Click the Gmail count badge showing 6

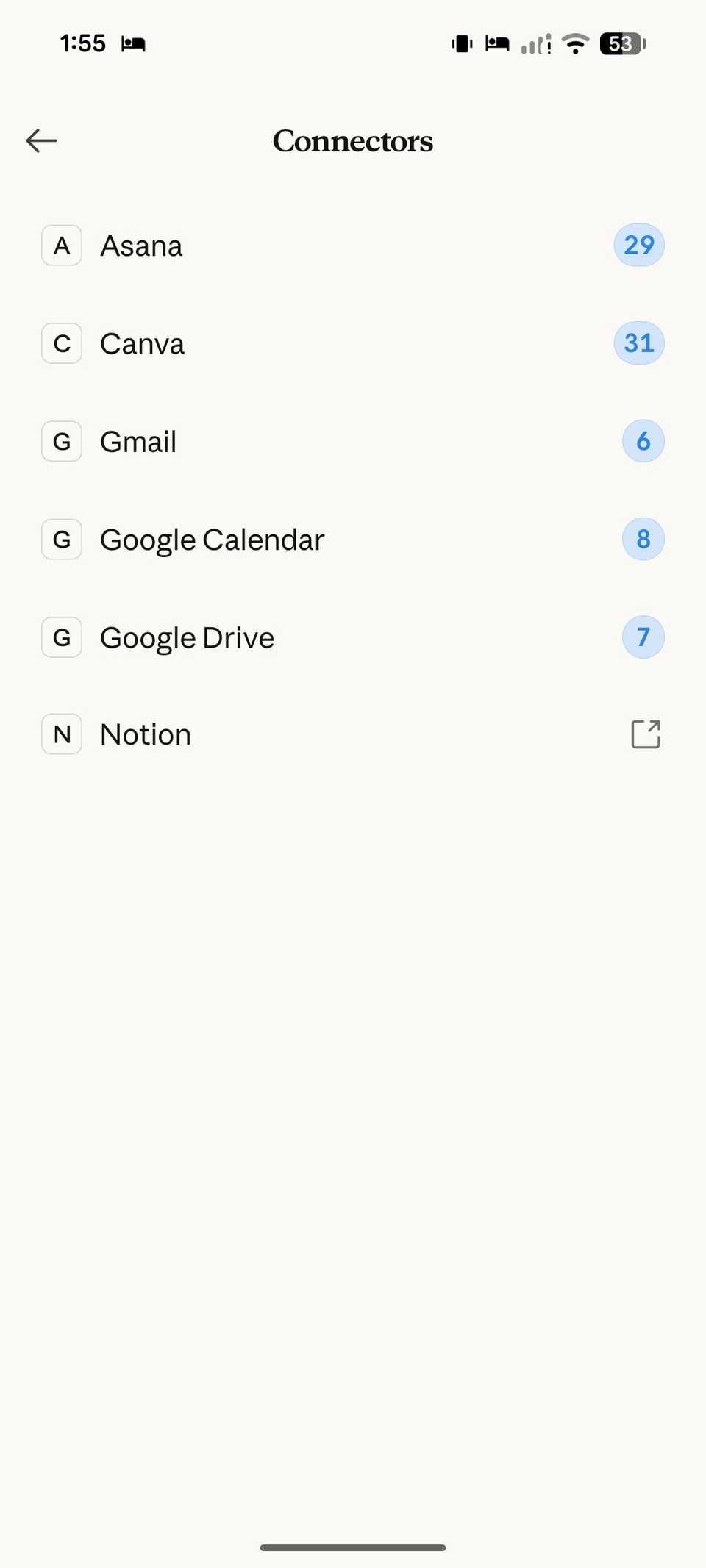click(x=642, y=441)
